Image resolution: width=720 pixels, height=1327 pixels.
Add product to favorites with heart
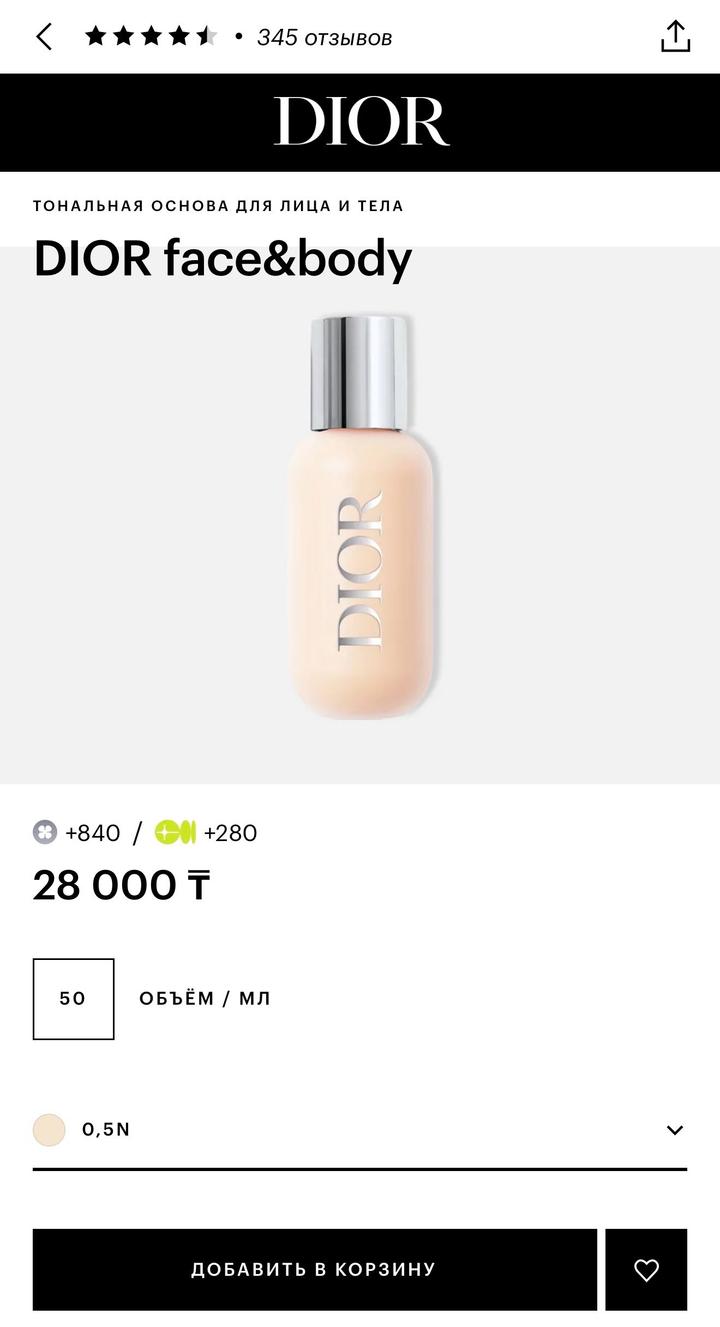click(646, 1269)
